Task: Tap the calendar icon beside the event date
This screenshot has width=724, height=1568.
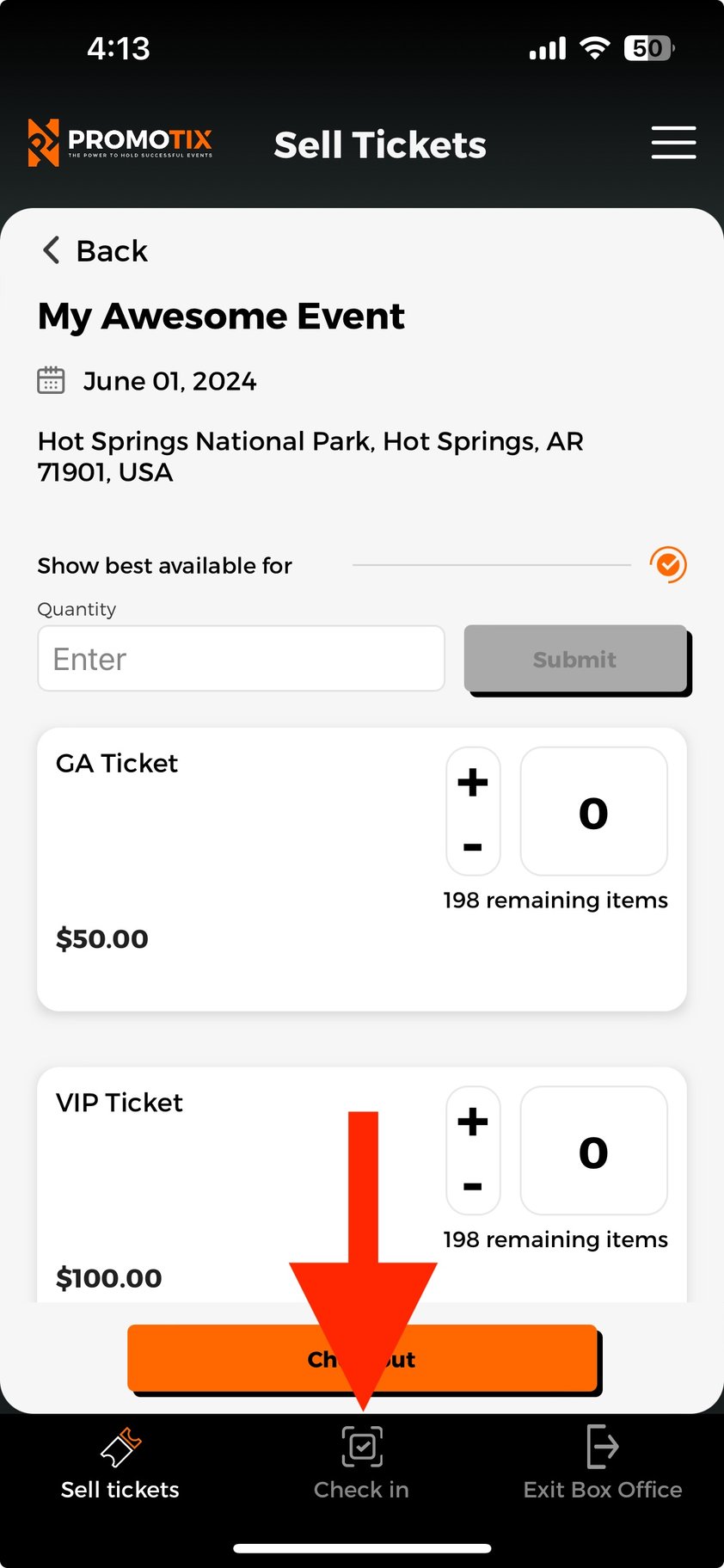Action: coord(51,379)
